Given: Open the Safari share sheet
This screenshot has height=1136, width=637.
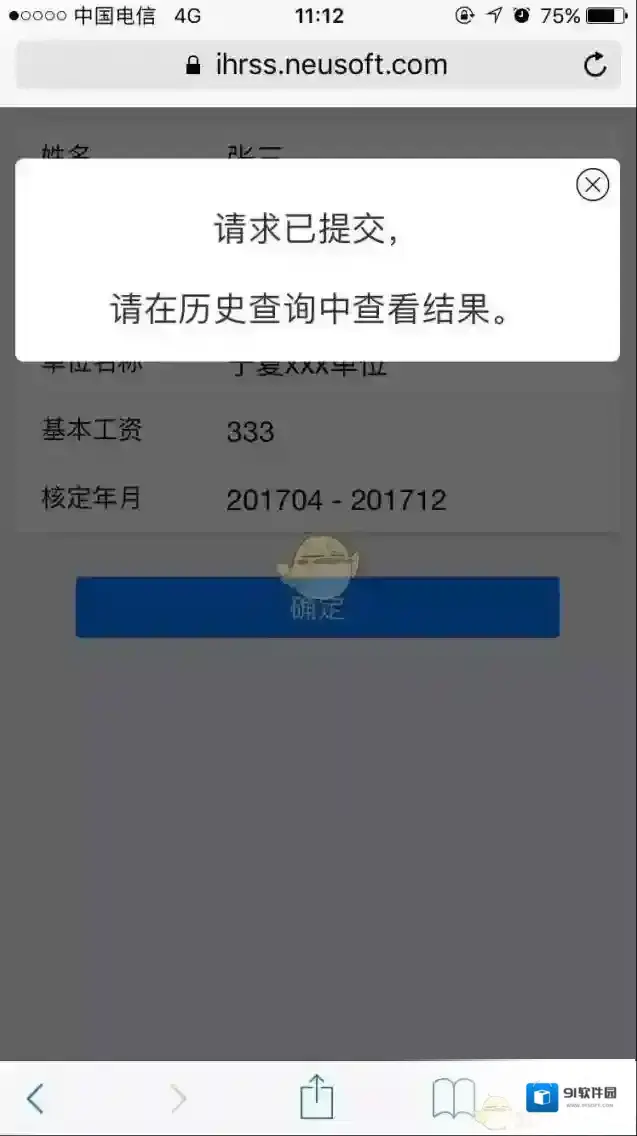Looking at the screenshot, I should [x=316, y=1096].
